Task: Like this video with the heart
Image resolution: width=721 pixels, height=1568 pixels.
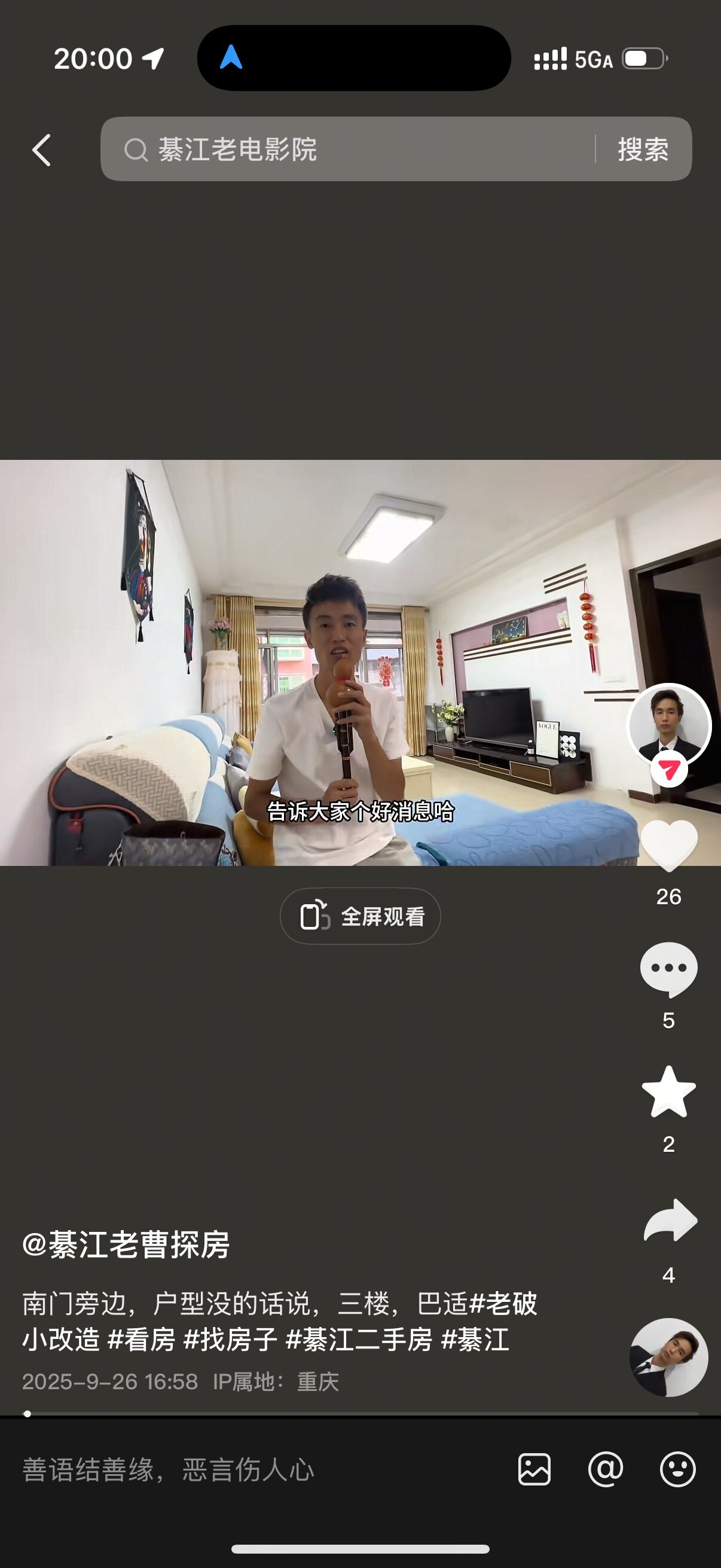Action: click(x=668, y=845)
